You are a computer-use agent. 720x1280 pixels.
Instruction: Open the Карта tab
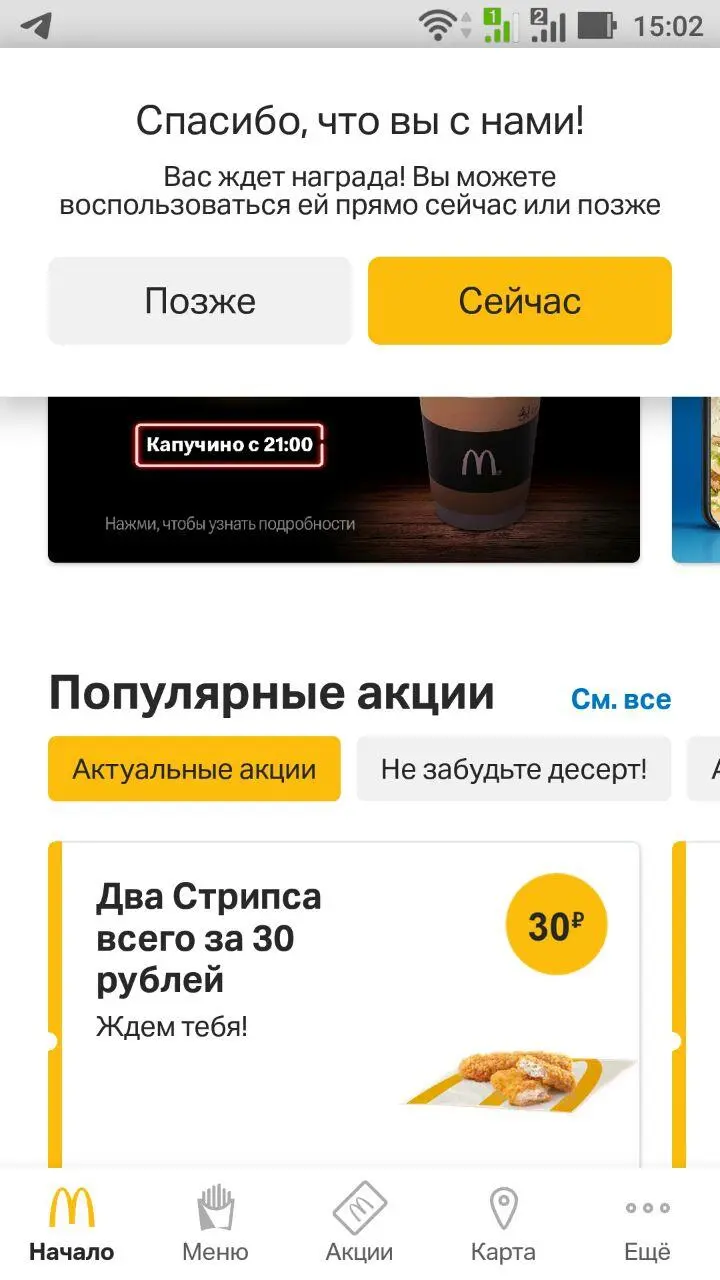503,1224
